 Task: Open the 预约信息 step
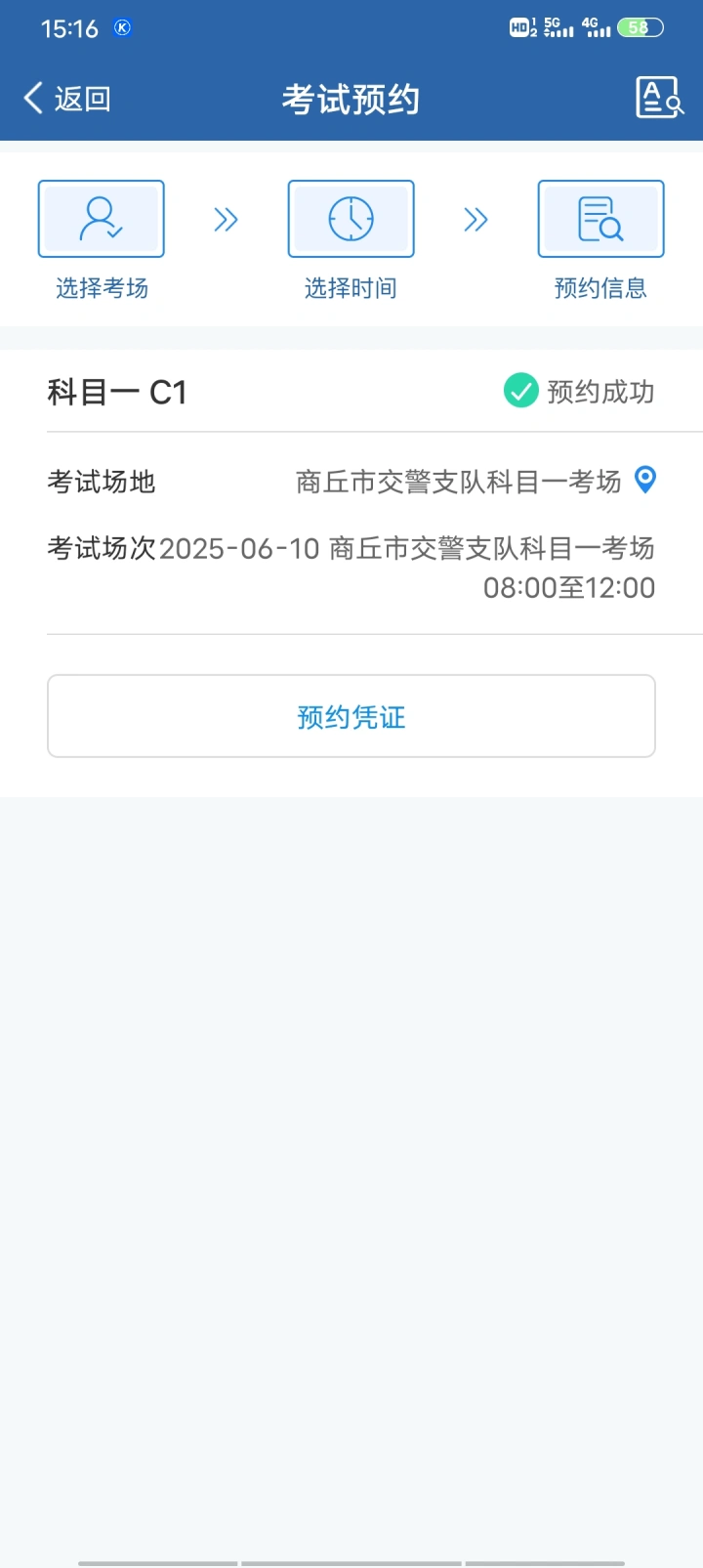tap(600, 220)
